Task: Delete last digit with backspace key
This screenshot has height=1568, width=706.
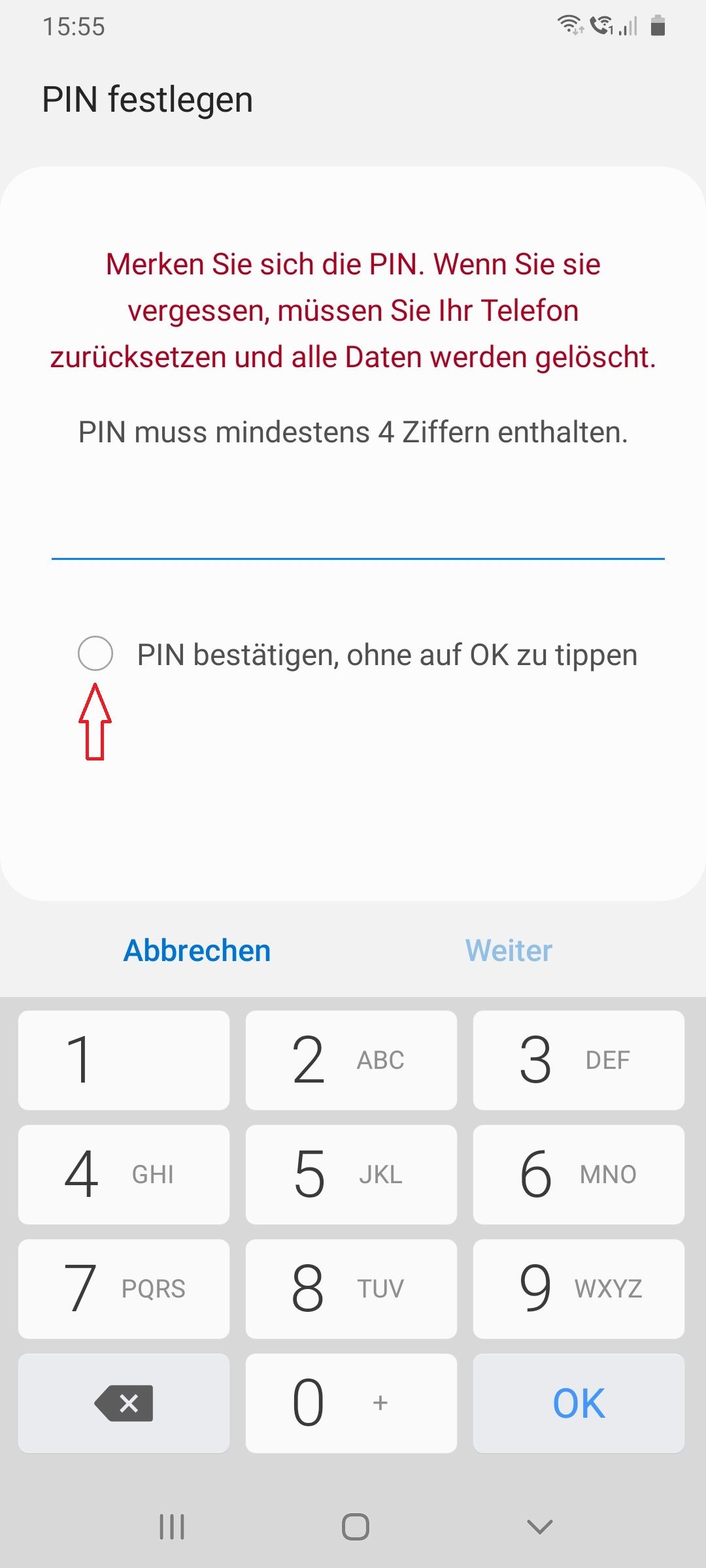Action: (124, 1403)
